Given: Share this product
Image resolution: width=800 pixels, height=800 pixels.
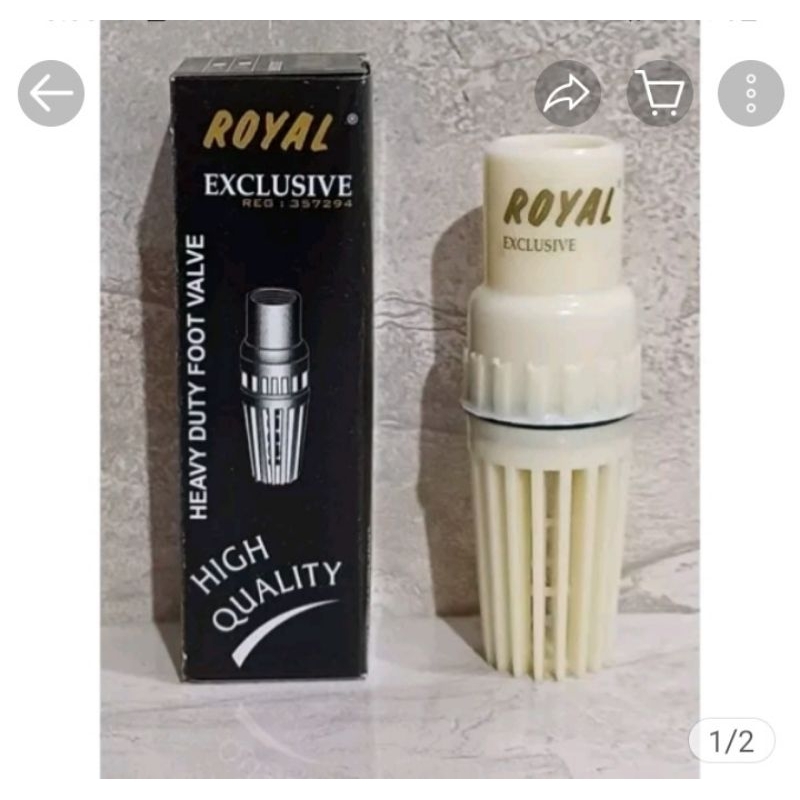Looking at the screenshot, I should tap(568, 93).
